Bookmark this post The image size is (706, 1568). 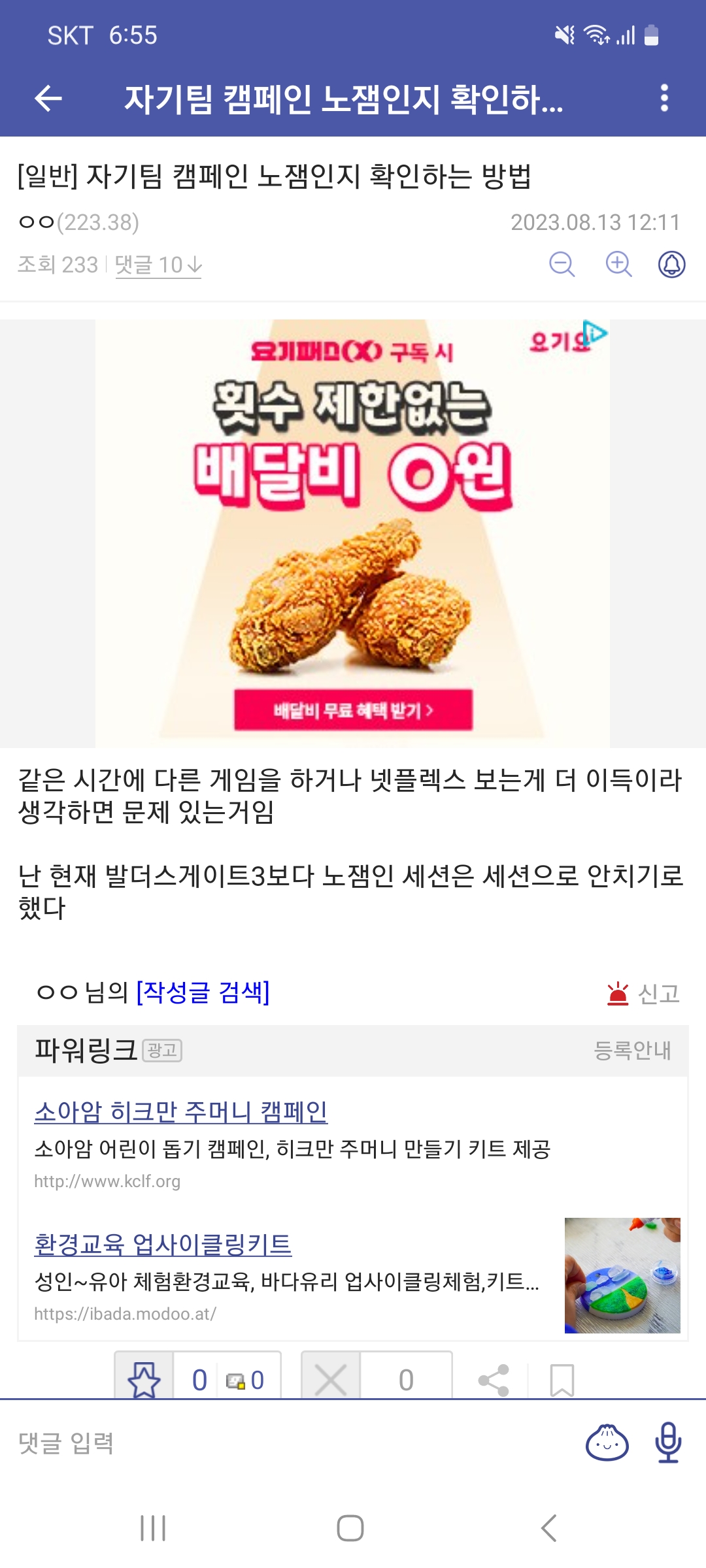pos(562,1380)
